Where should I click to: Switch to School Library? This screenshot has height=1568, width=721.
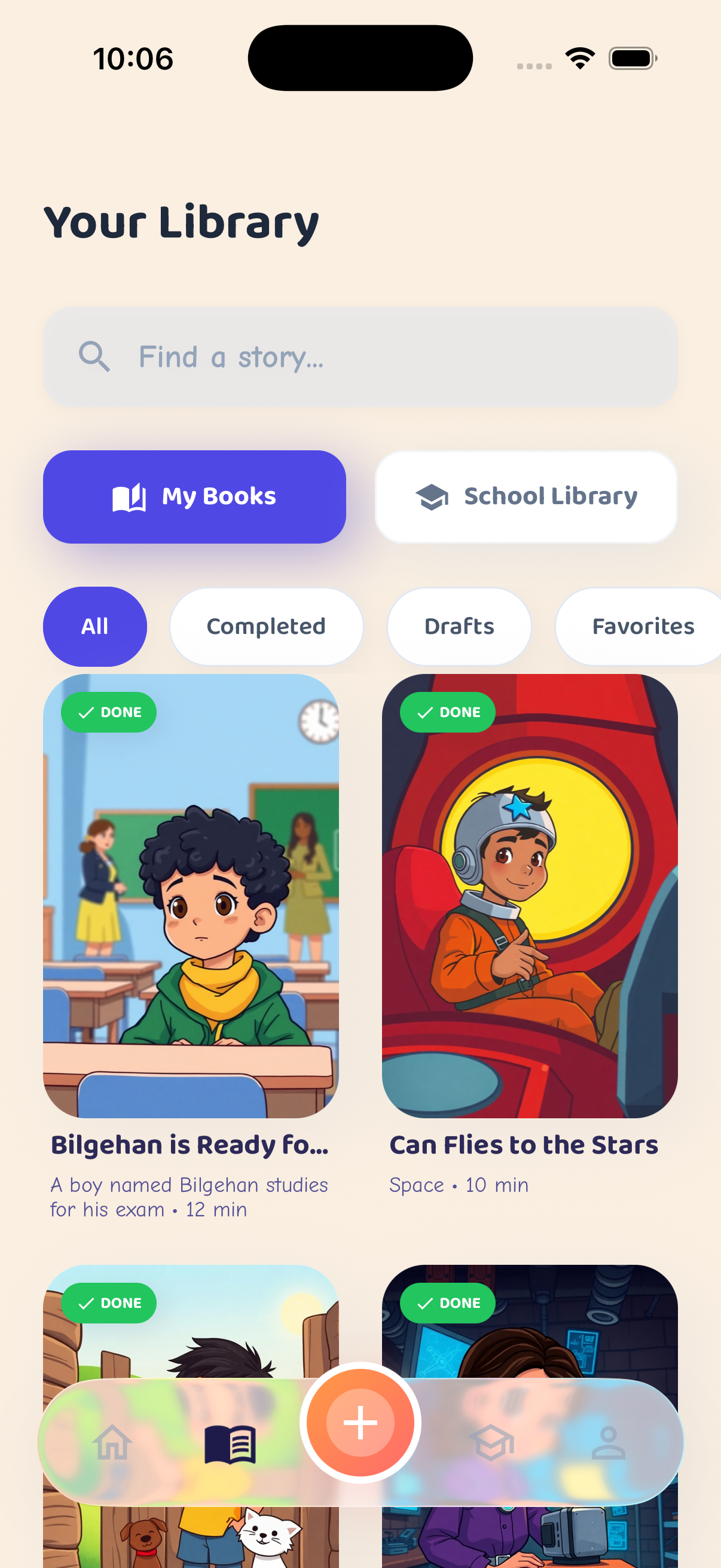click(526, 497)
